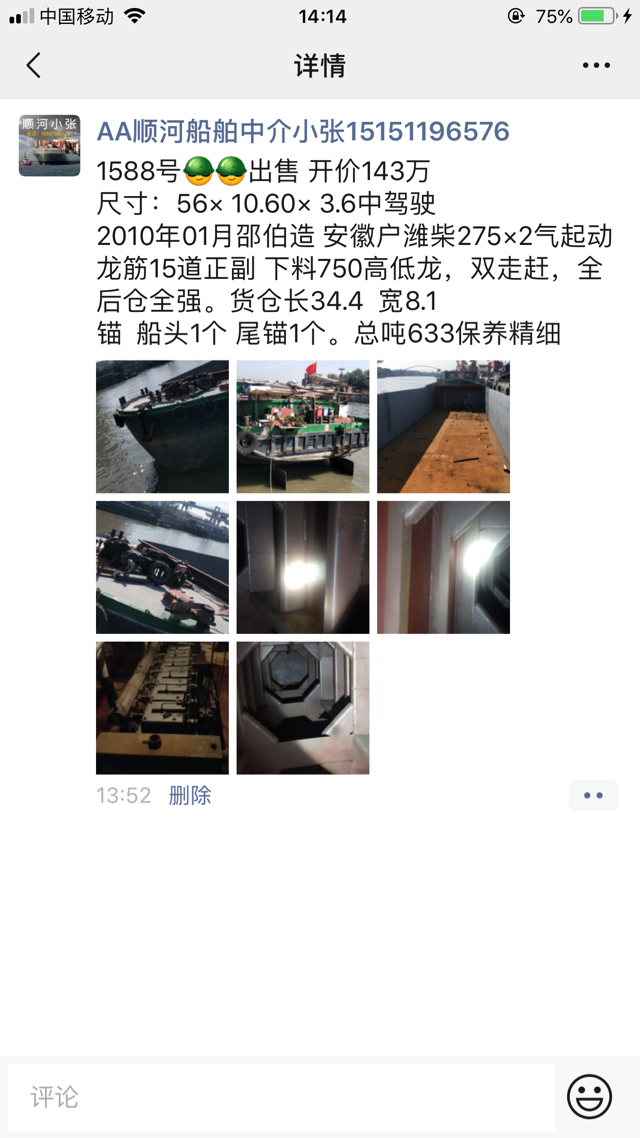Open the 顺河小张 profile avatar

[x=49, y=145]
